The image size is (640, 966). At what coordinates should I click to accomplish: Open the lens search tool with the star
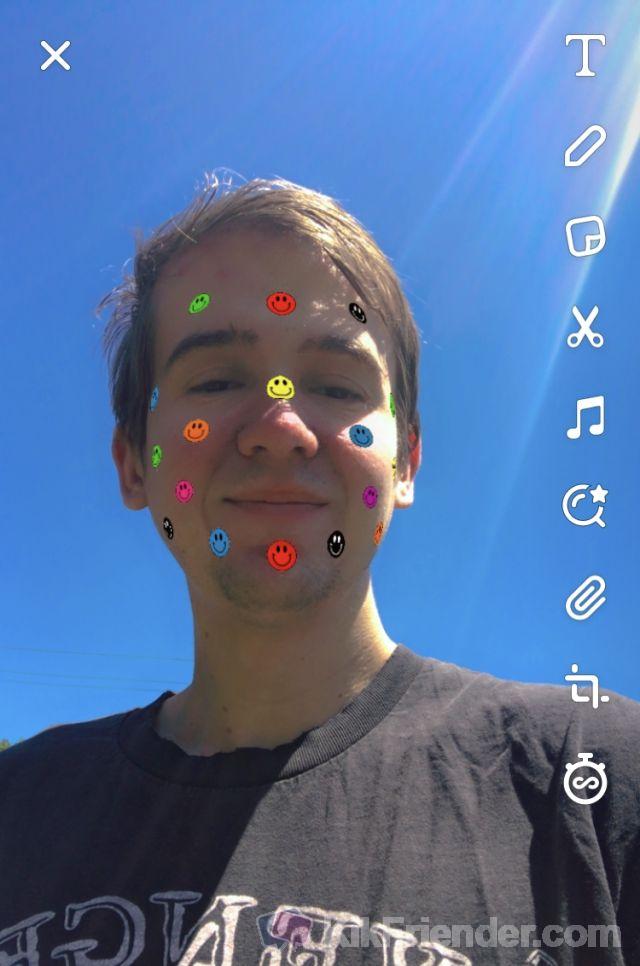[584, 506]
